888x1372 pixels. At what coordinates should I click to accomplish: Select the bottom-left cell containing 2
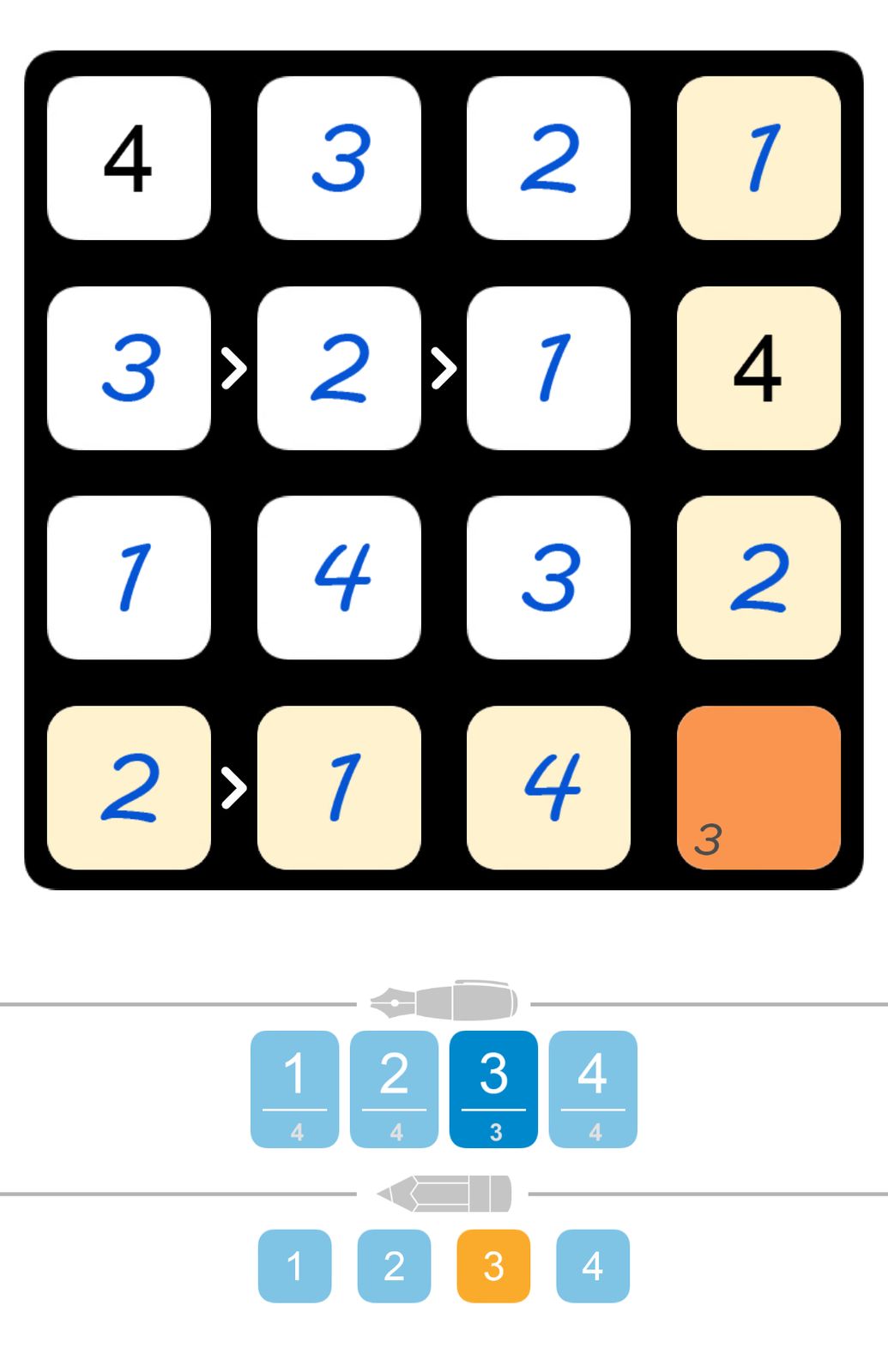[x=129, y=787]
